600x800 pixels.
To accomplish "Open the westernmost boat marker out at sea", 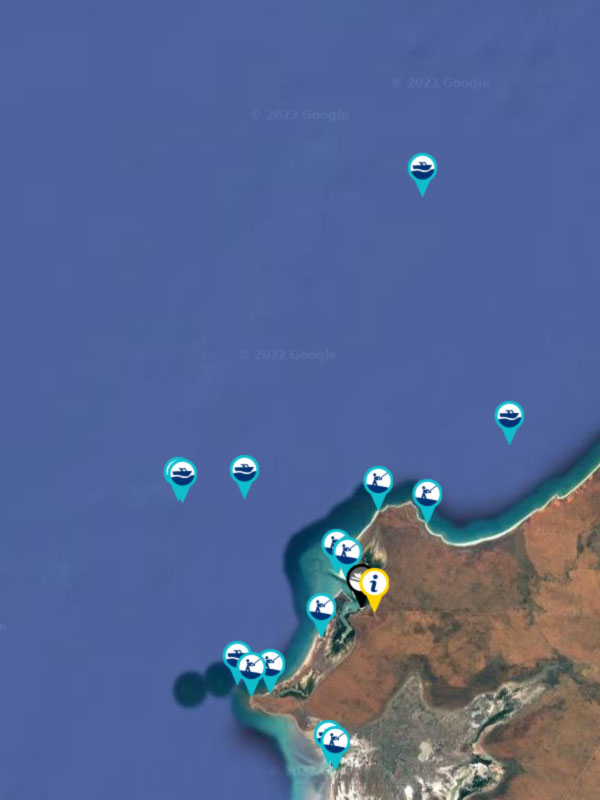I will [181, 473].
